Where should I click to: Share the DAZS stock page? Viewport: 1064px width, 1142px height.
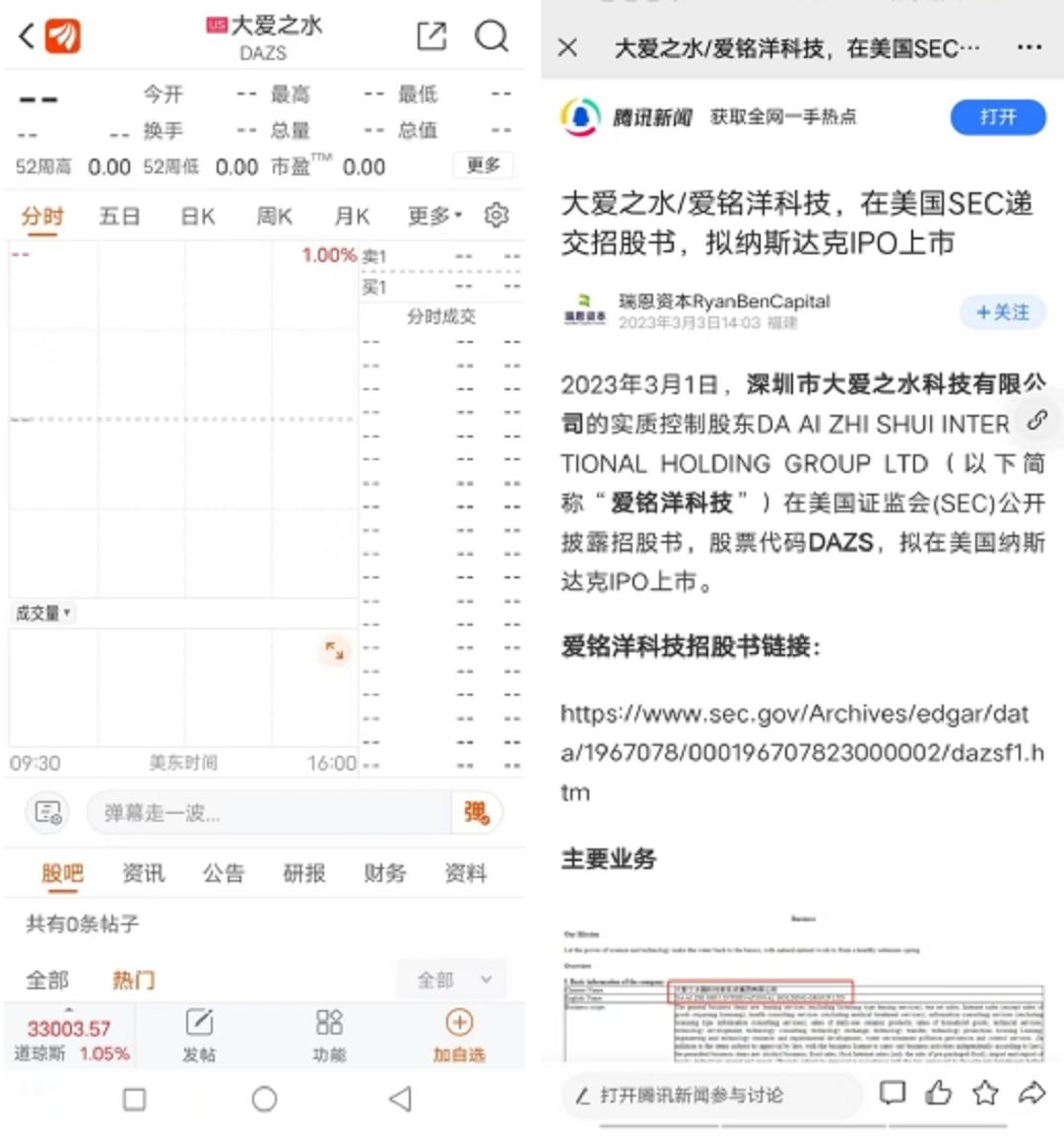432,36
